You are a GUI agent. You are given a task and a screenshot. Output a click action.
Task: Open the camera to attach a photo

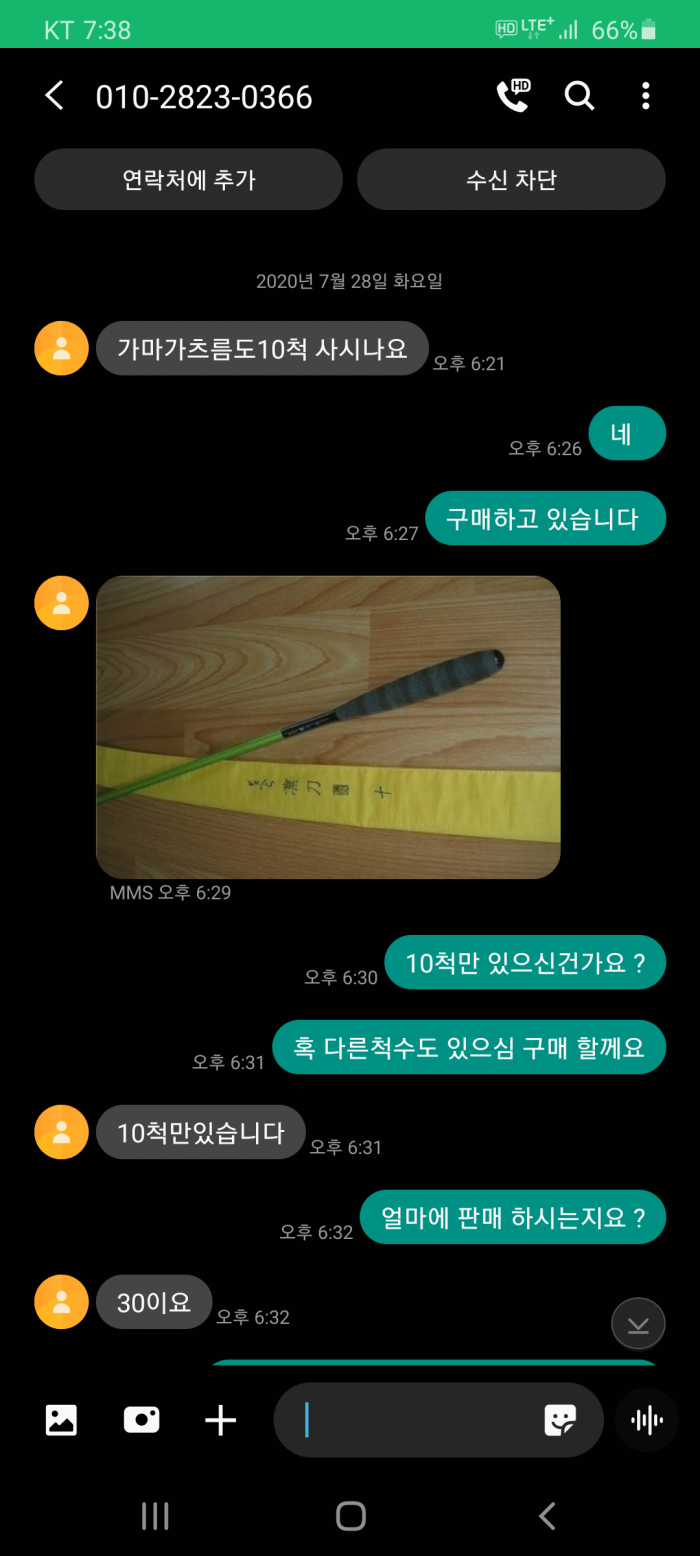coord(141,1420)
